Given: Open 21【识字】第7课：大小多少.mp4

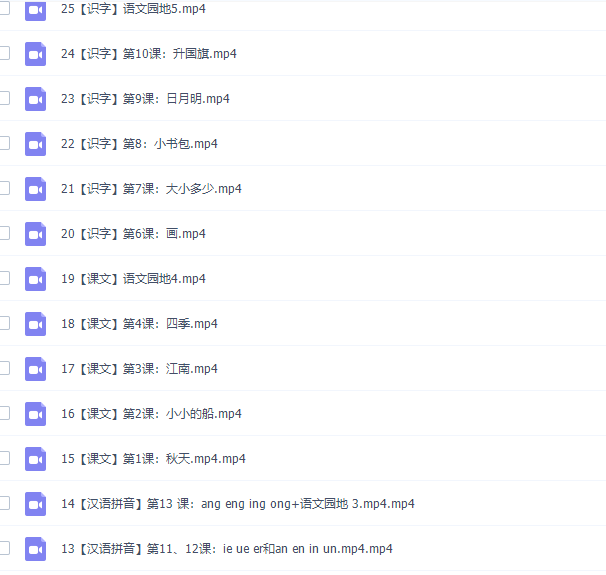Looking at the screenshot, I should pos(151,189).
